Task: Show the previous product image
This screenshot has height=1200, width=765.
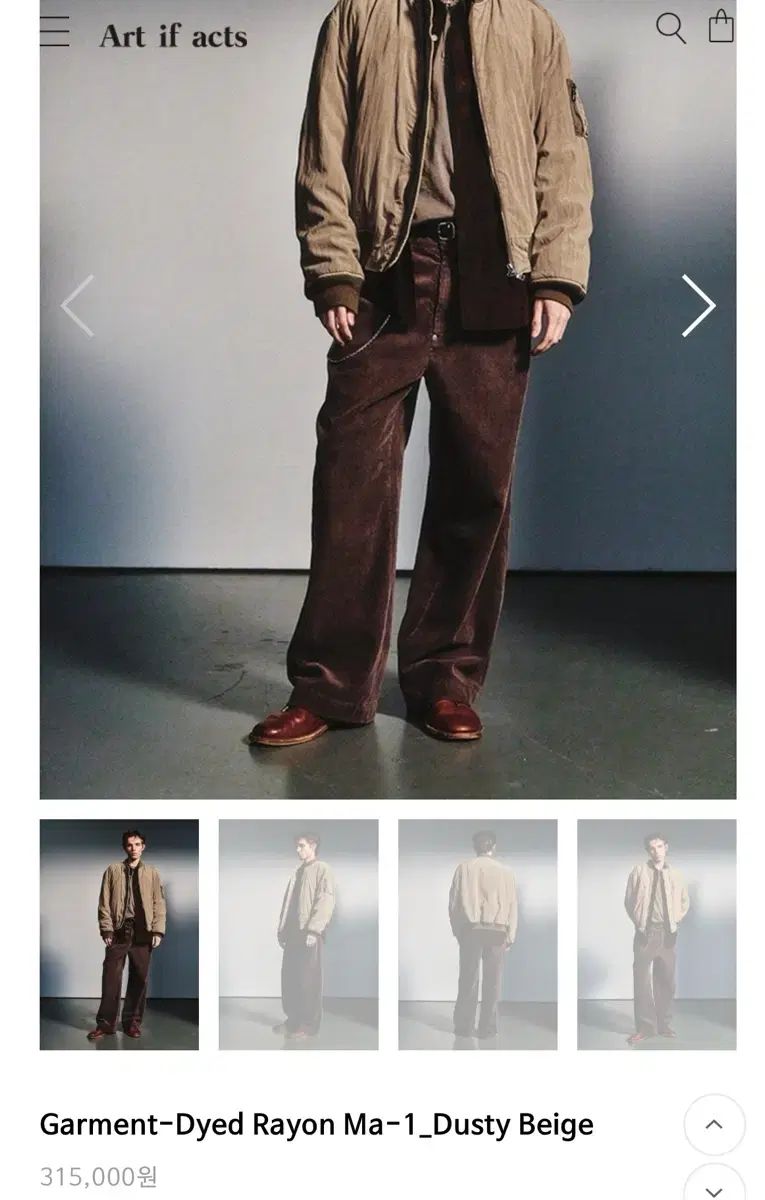Action: pos(77,306)
